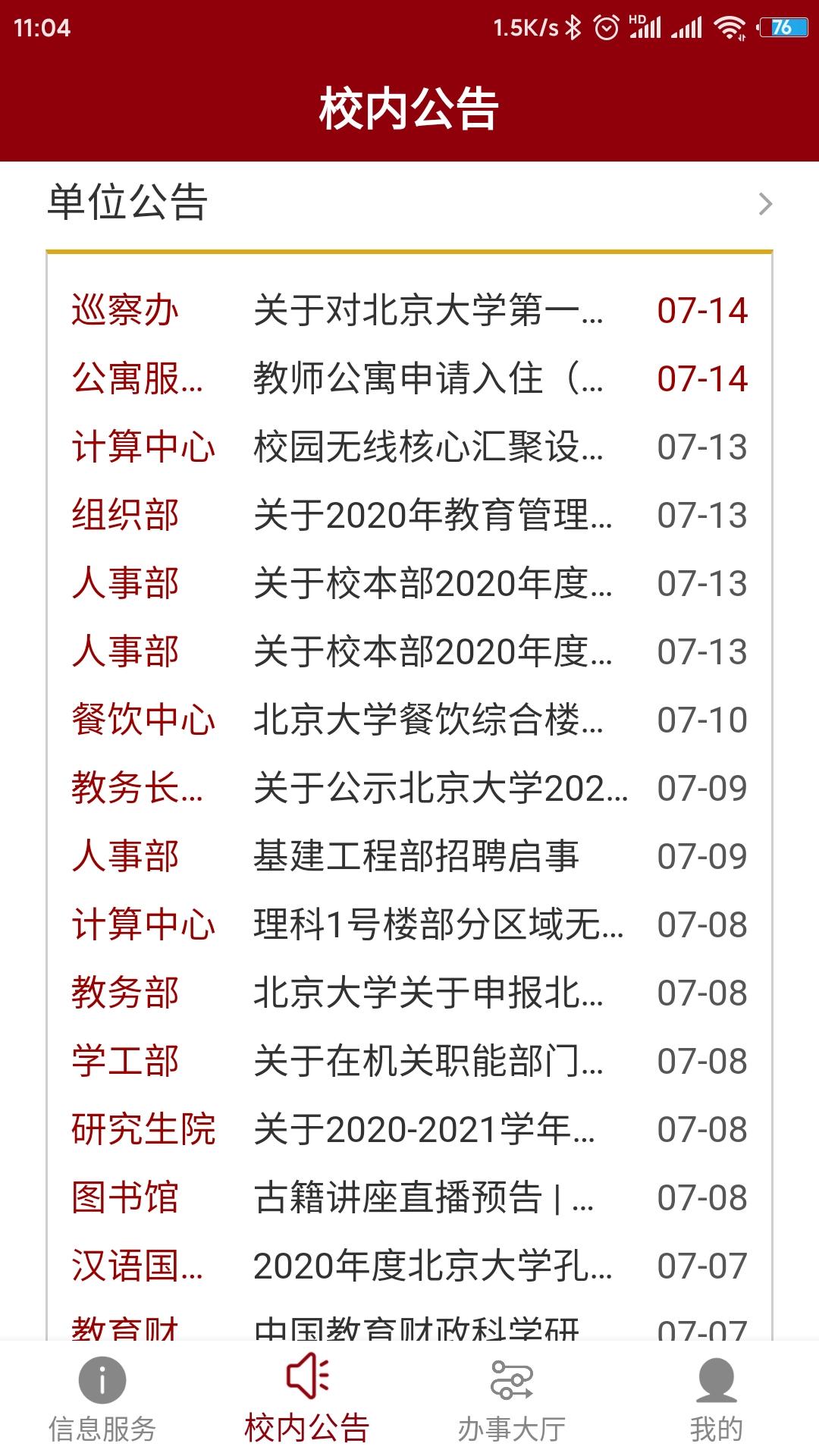Open the 基建工程部招聘启事 announcement
The image size is (819, 1456).
point(409,855)
